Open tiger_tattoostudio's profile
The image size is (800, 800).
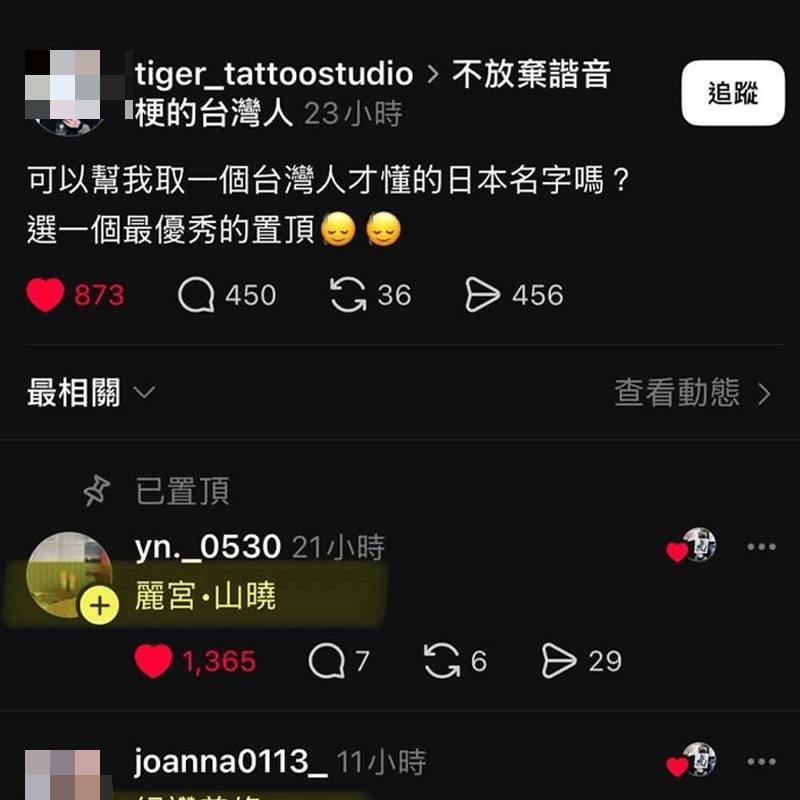point(273,74)
